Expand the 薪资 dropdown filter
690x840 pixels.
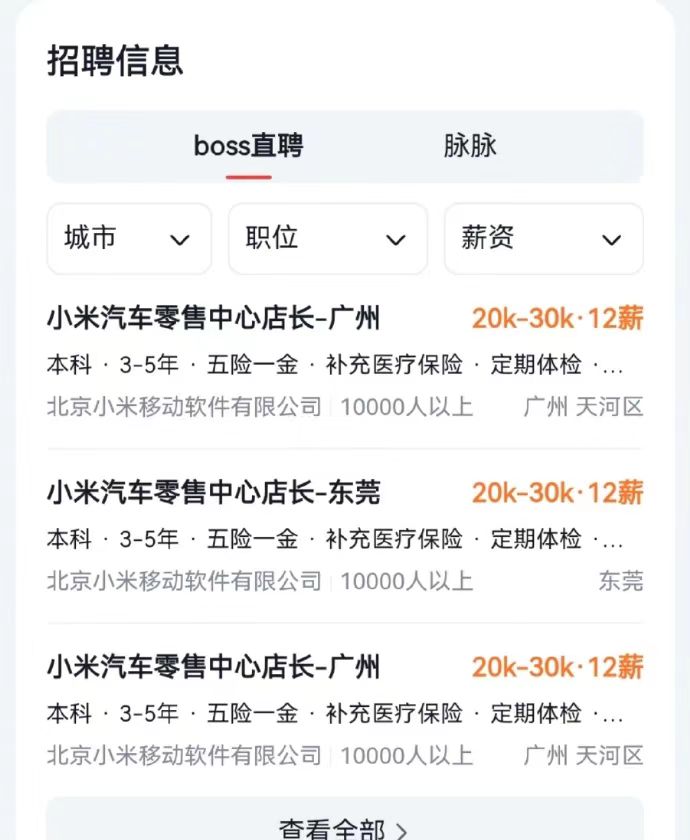pos(543,239)
